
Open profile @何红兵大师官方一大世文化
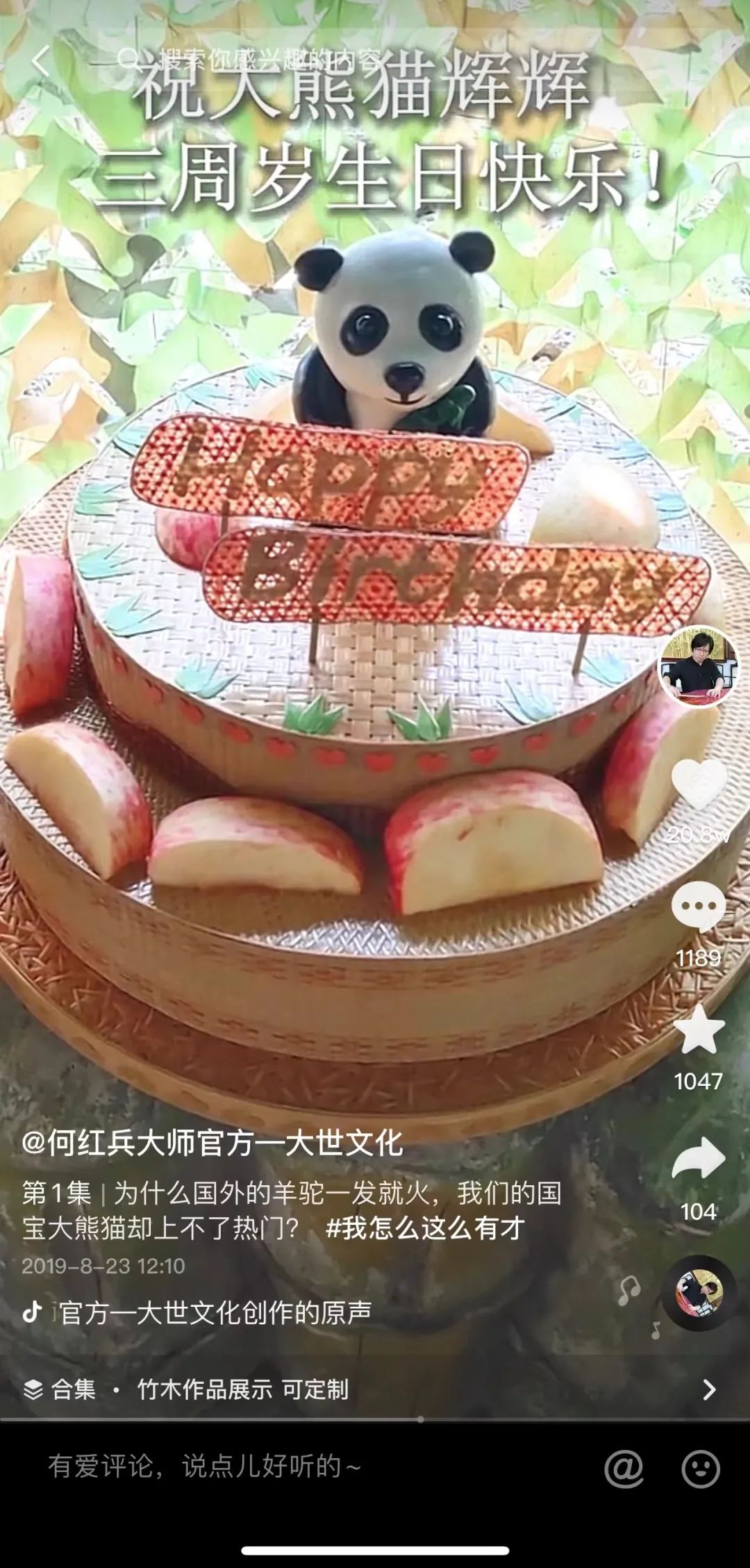point(212,1142)
